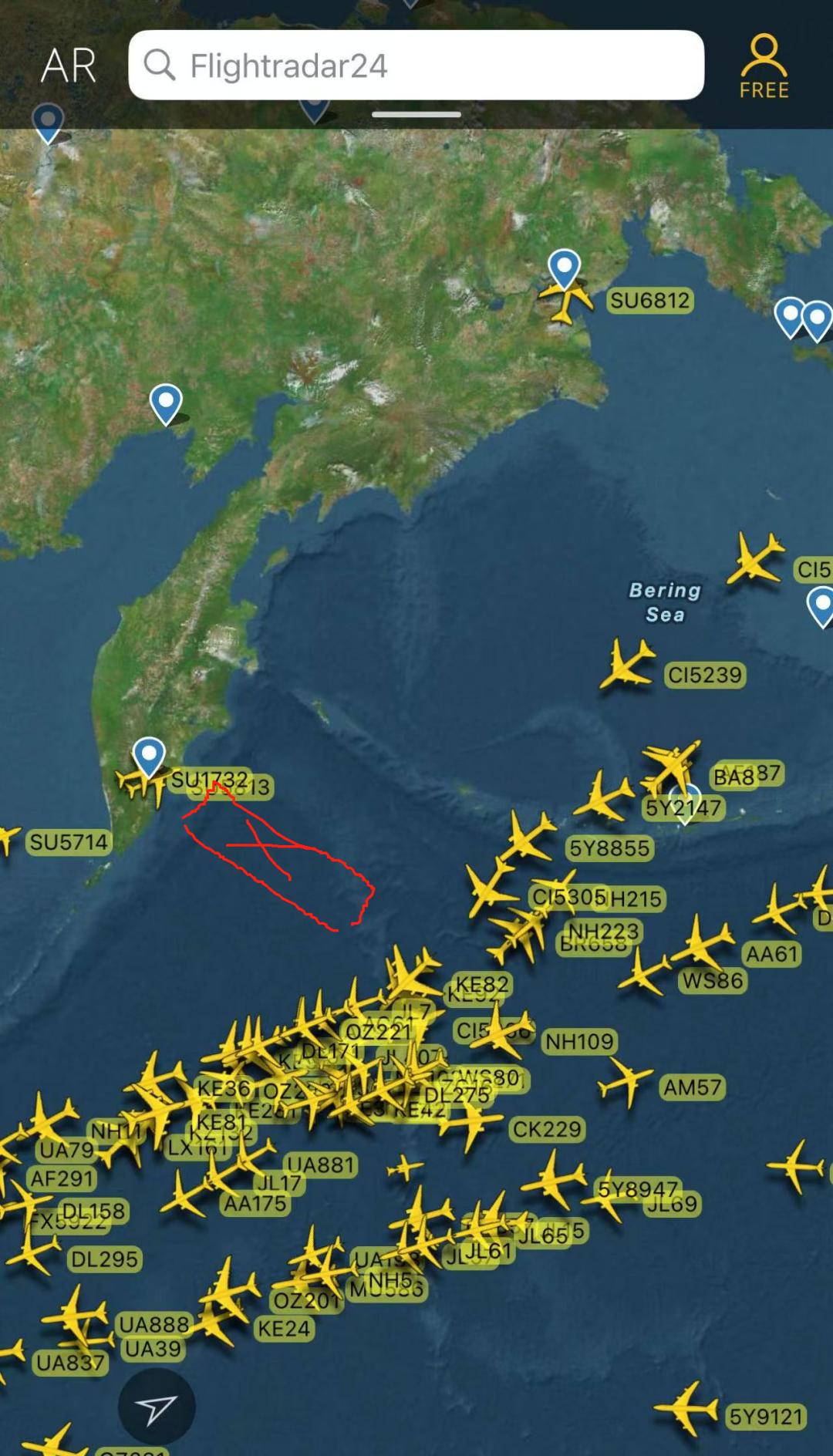Screen dimensions: 833x1456
Task: Open flight NH109 info
Action: click(579, 1043)
